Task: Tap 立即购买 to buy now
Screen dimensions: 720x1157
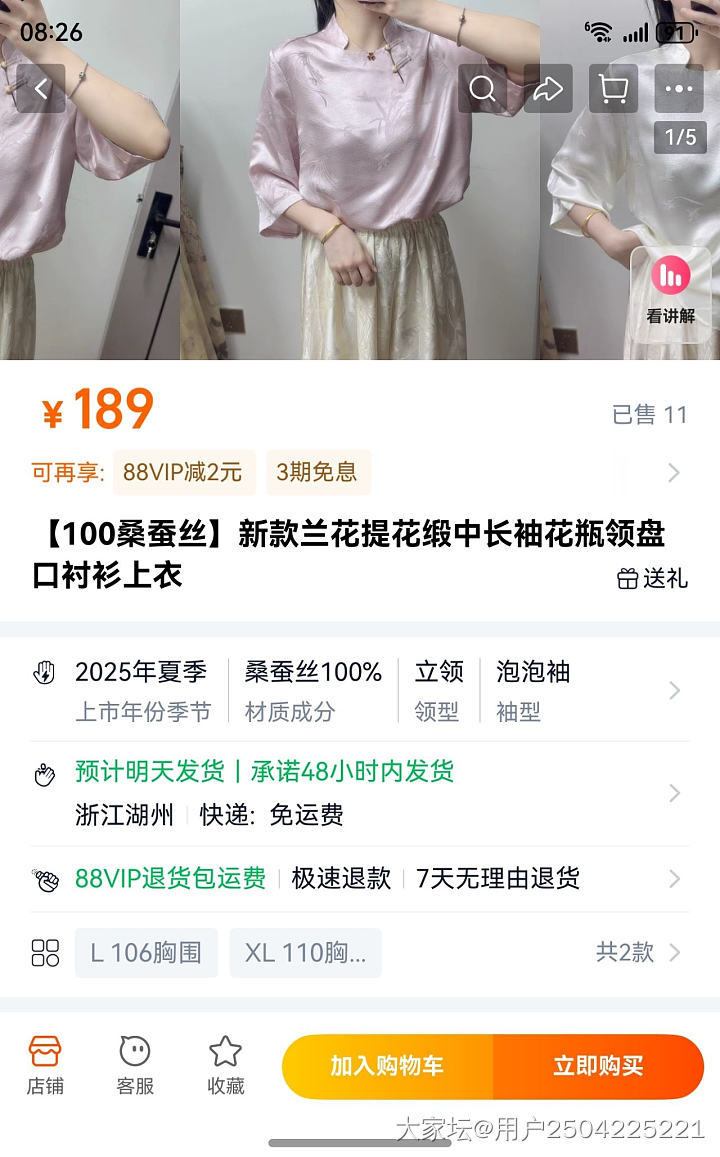Action: pyautogui.click(x=598, y=1066)
